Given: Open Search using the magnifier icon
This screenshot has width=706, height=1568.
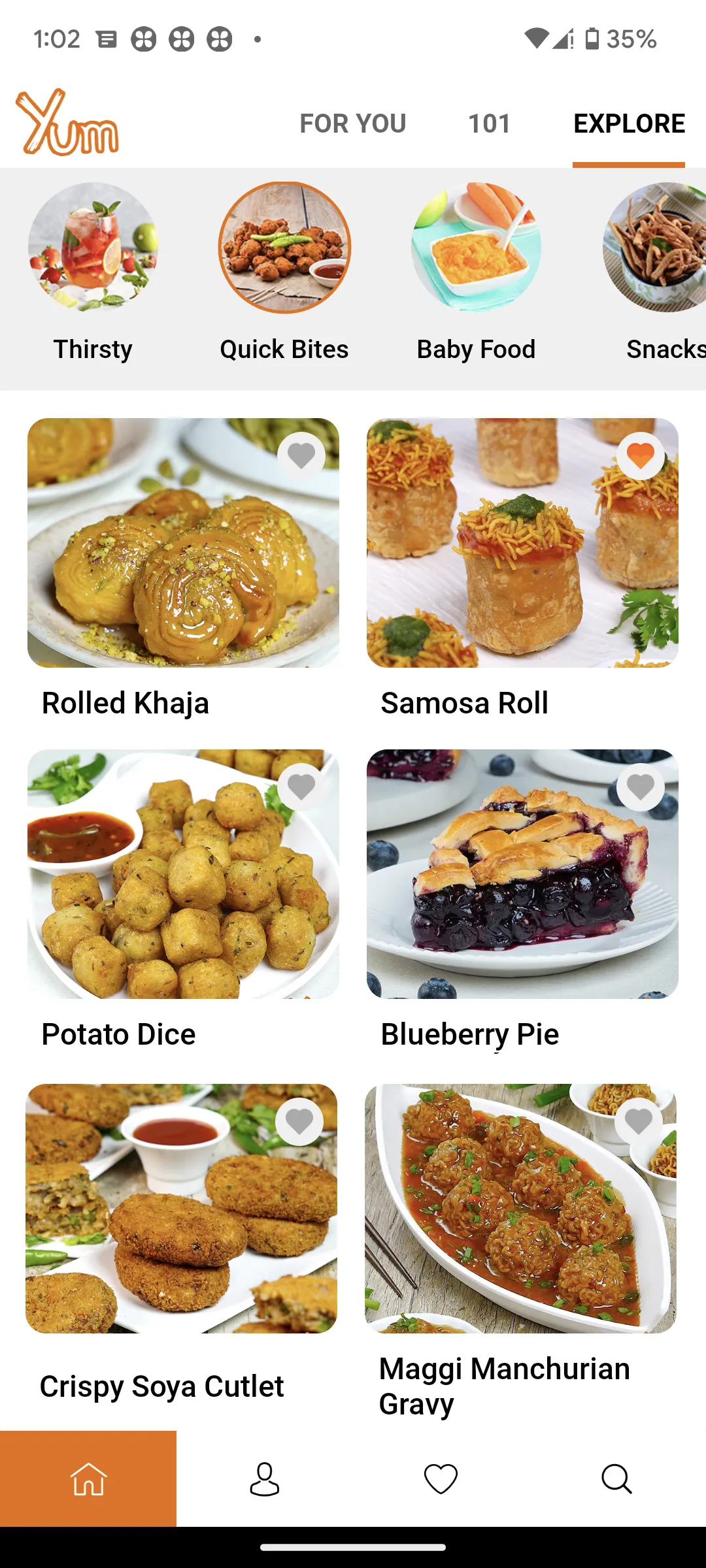Looking at the screenshot, I should click(616, 1480).
